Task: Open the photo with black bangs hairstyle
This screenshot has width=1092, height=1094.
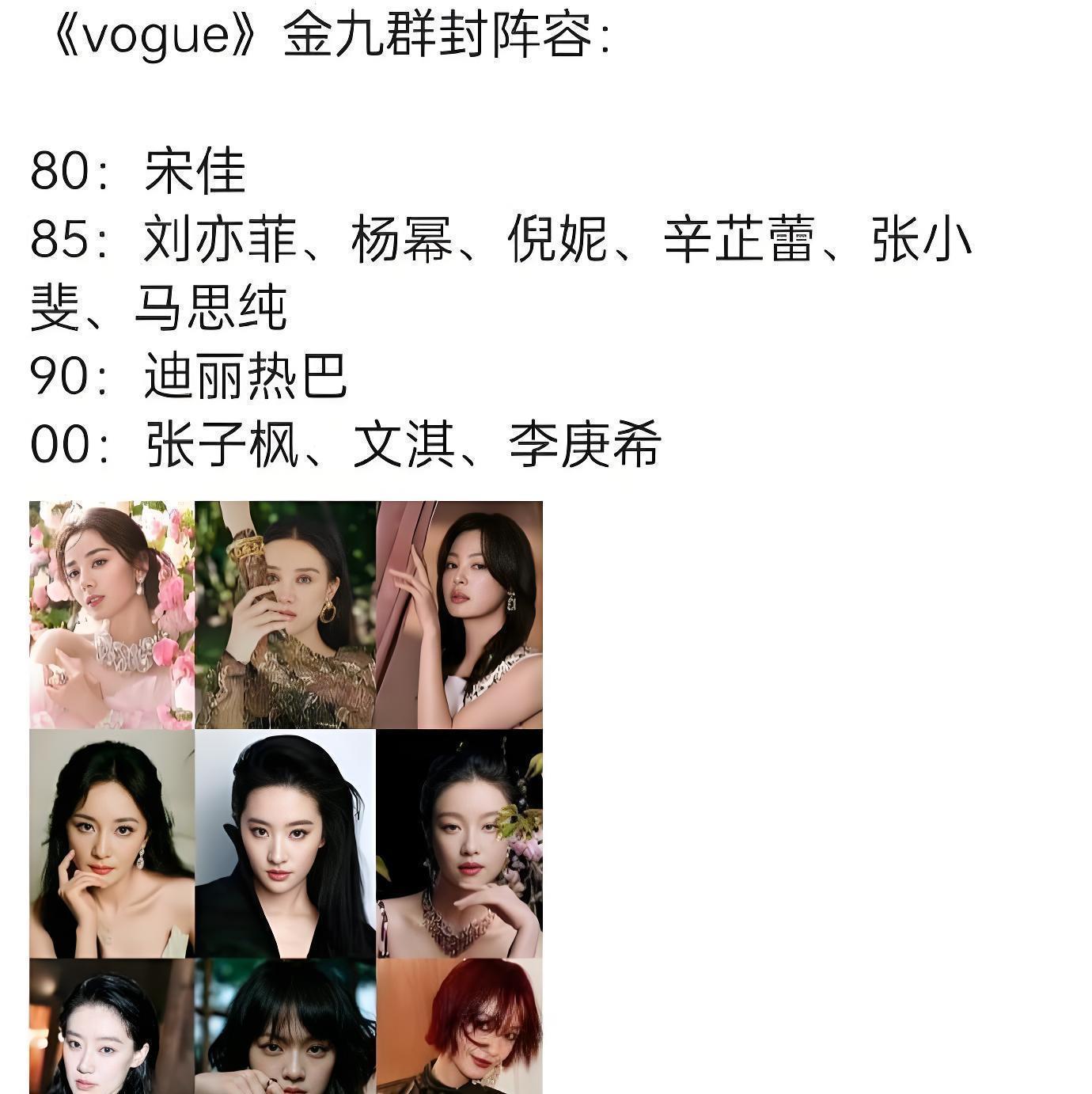Action: 285,1026
